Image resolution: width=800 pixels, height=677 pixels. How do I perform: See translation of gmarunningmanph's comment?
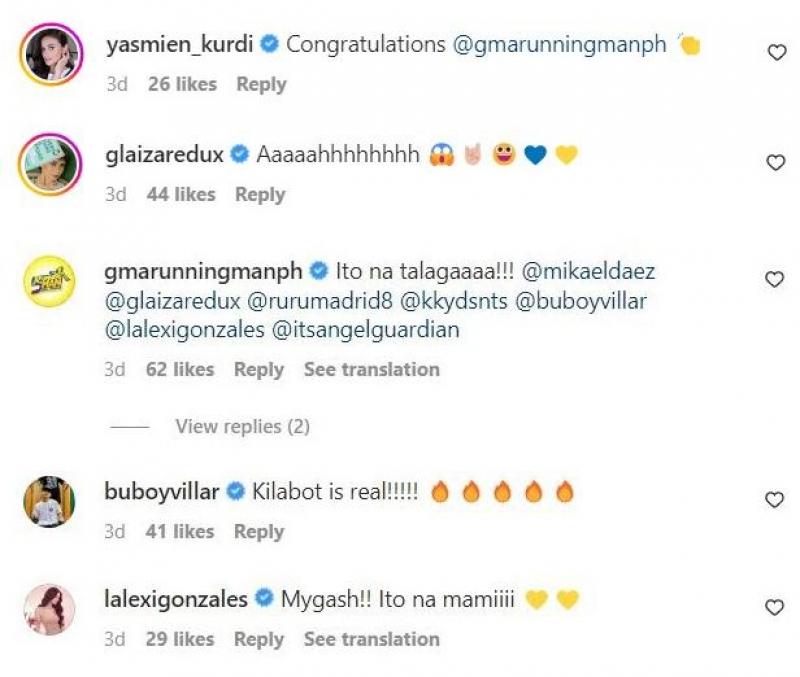coord(371,370)
